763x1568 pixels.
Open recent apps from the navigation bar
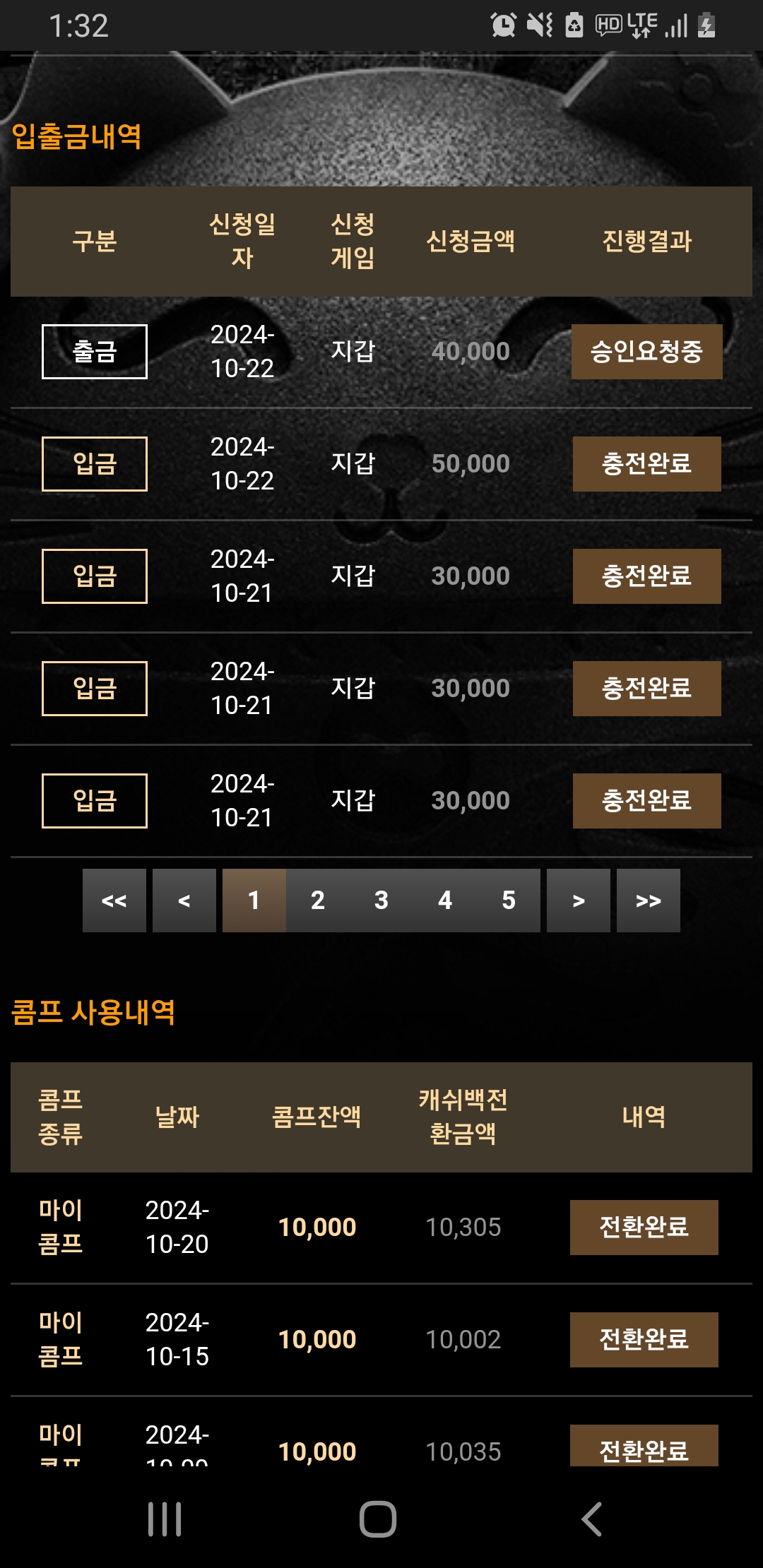165,1519
